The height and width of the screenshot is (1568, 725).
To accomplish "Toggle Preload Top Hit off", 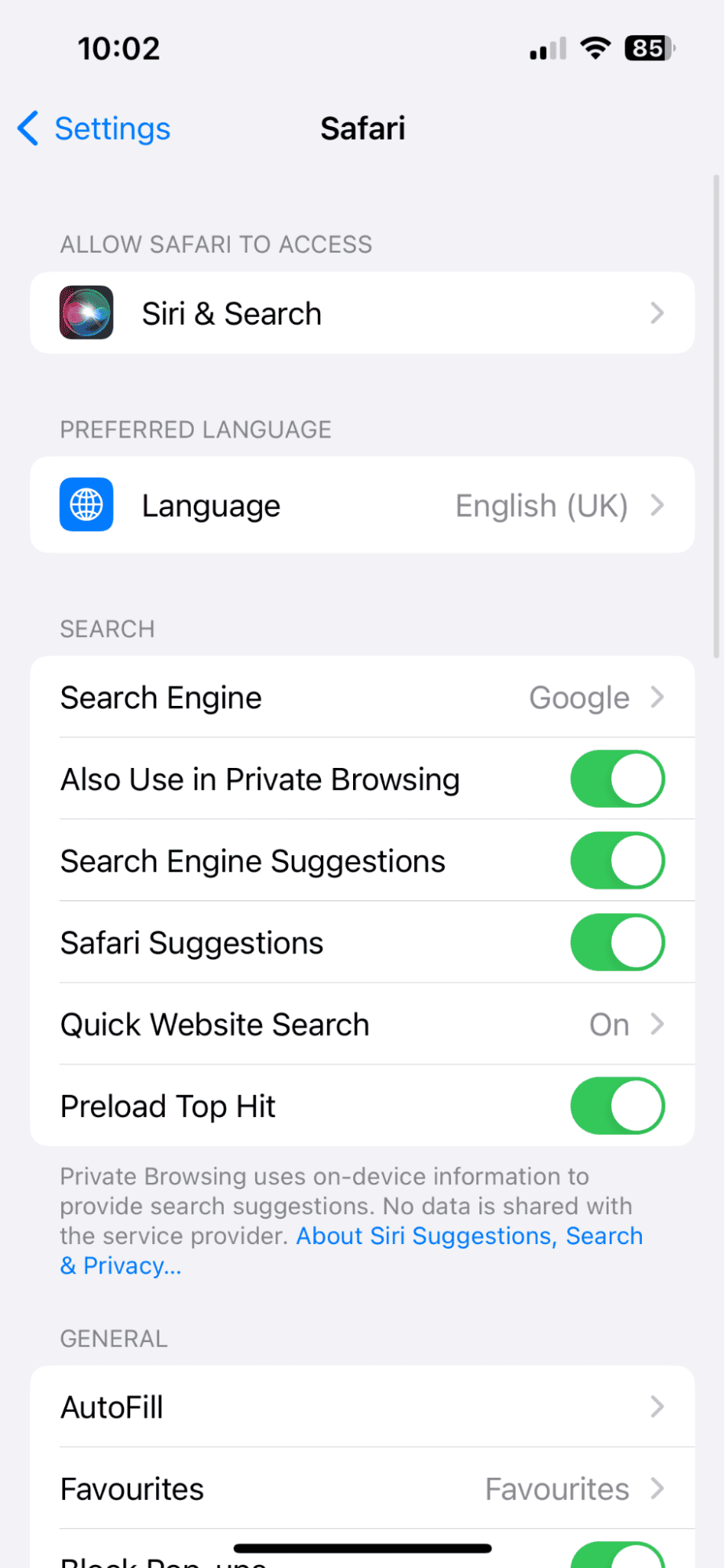I will click(x=618, y=1105).
